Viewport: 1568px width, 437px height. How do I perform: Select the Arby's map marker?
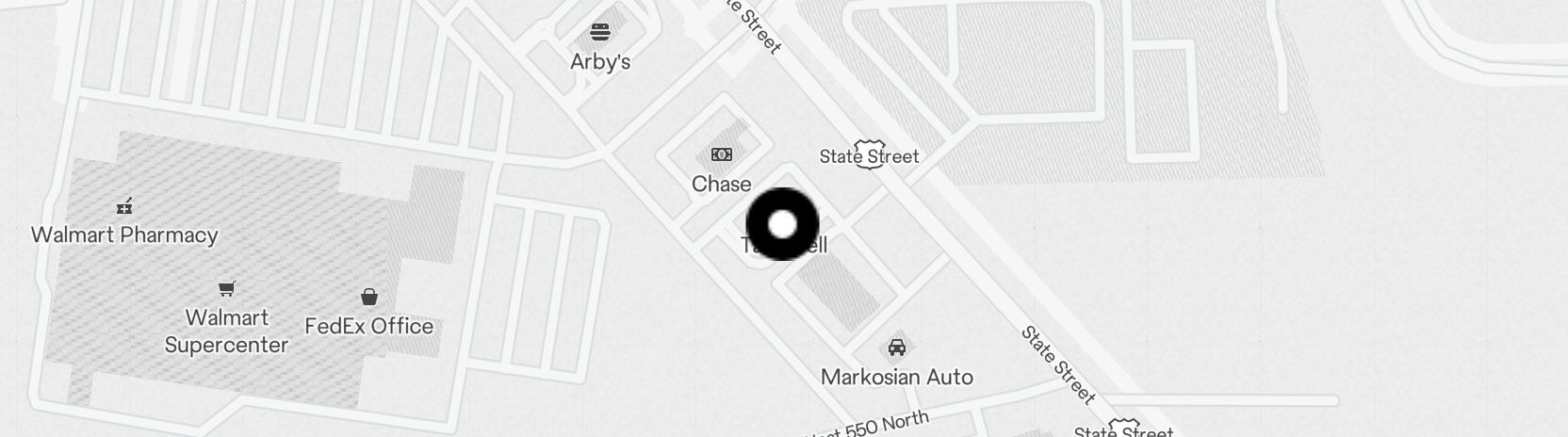(x=600, y=33)
